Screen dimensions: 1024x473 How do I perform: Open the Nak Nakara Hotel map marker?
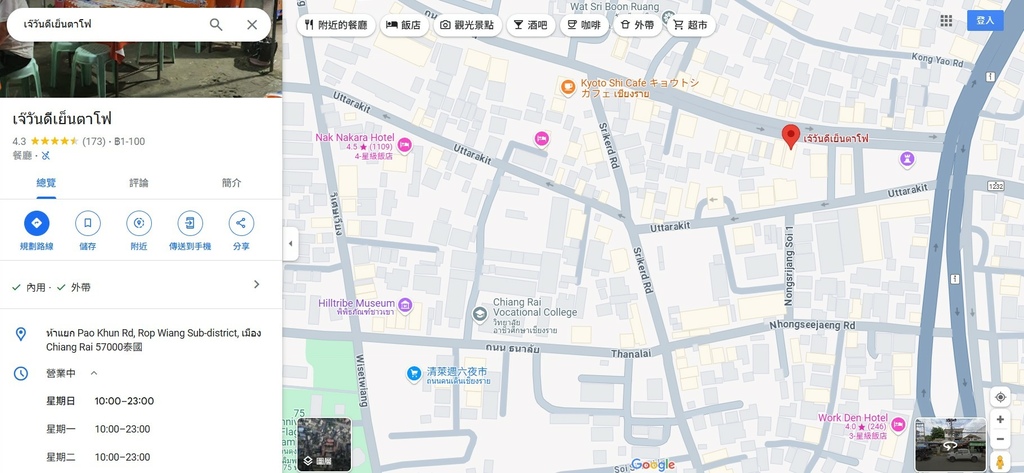[405, 146]
